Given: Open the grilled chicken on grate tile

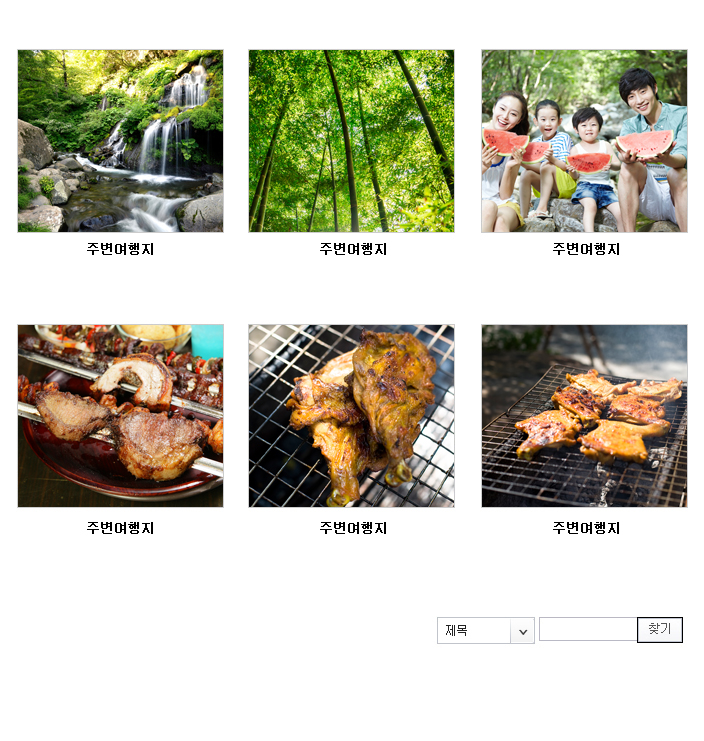Looking at the screenshot, I should click(351, 415).
